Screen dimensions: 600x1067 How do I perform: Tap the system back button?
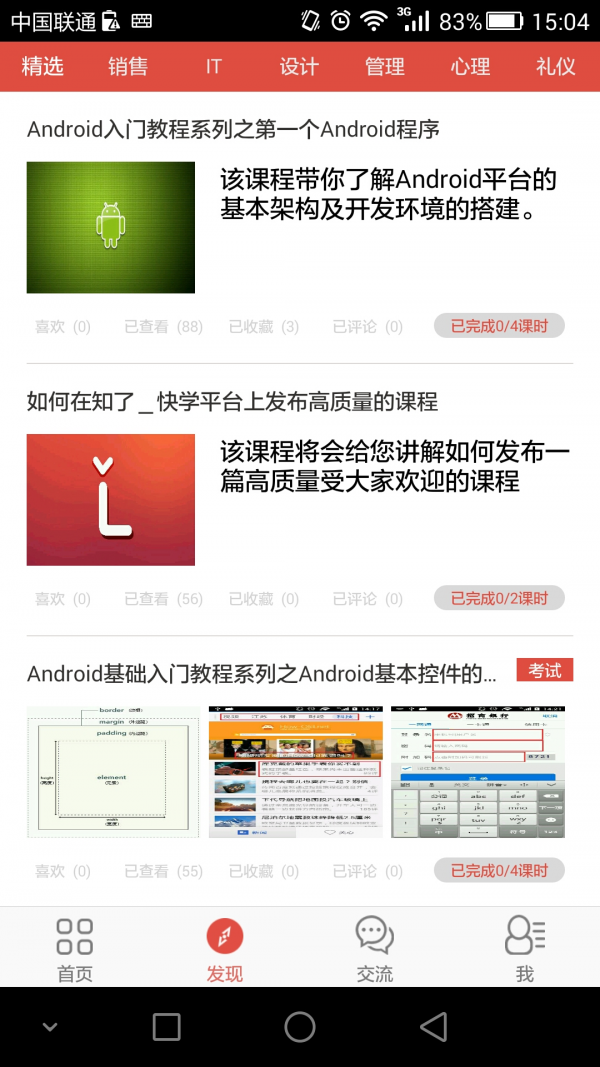433,1027
